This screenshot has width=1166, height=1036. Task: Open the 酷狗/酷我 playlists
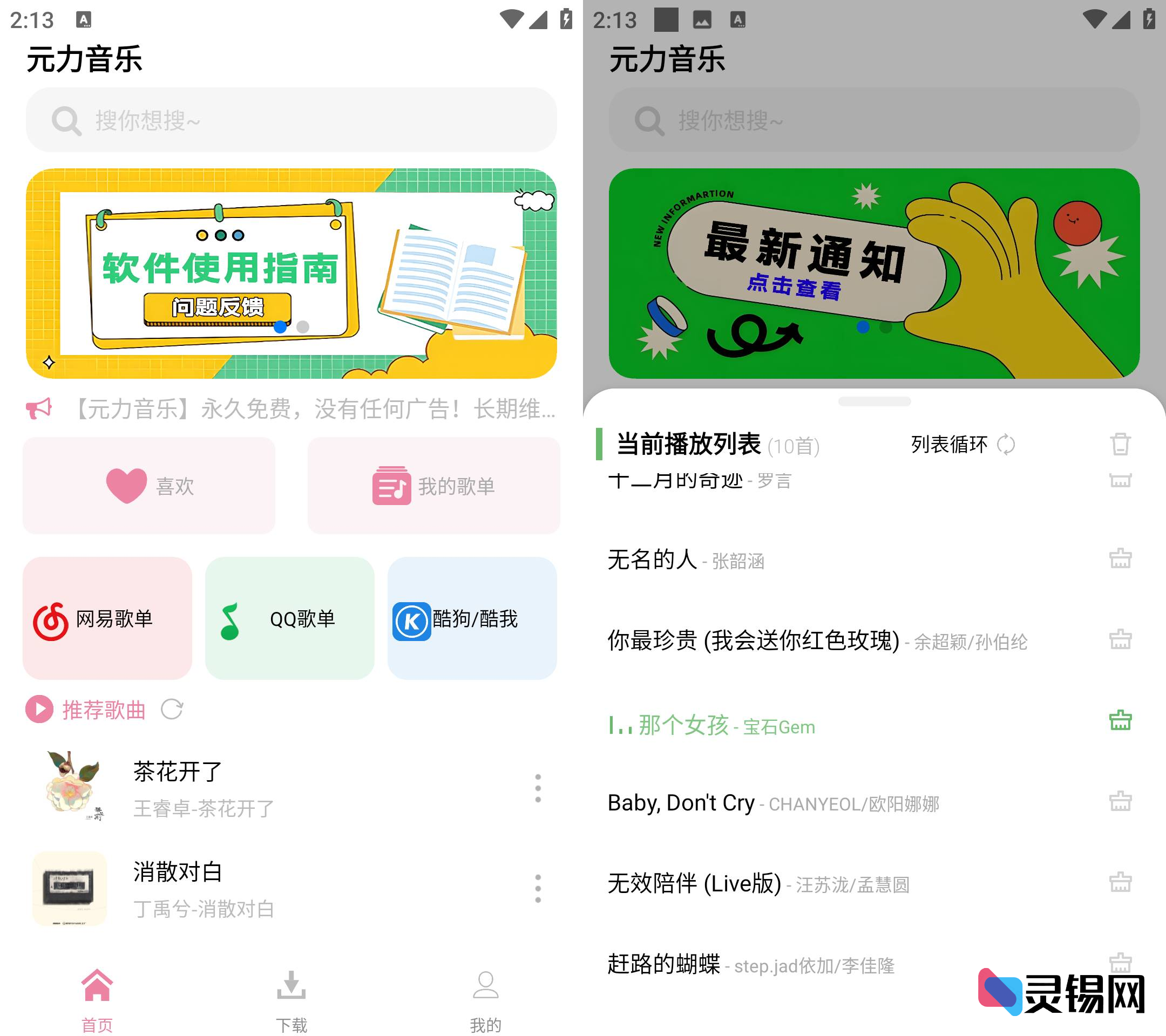pyautogui.click(x=472, y=618)
